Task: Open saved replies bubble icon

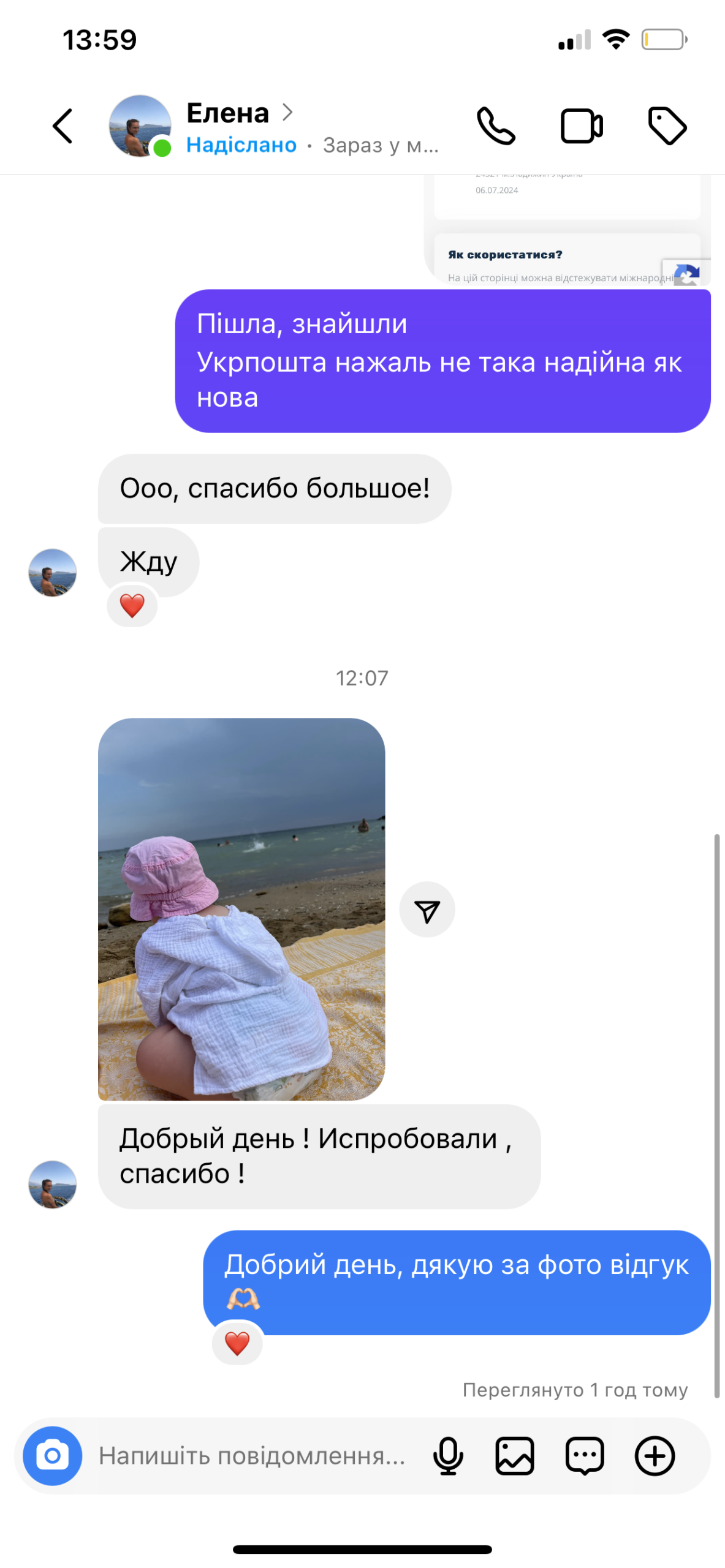Action: tap(584, 1455)
